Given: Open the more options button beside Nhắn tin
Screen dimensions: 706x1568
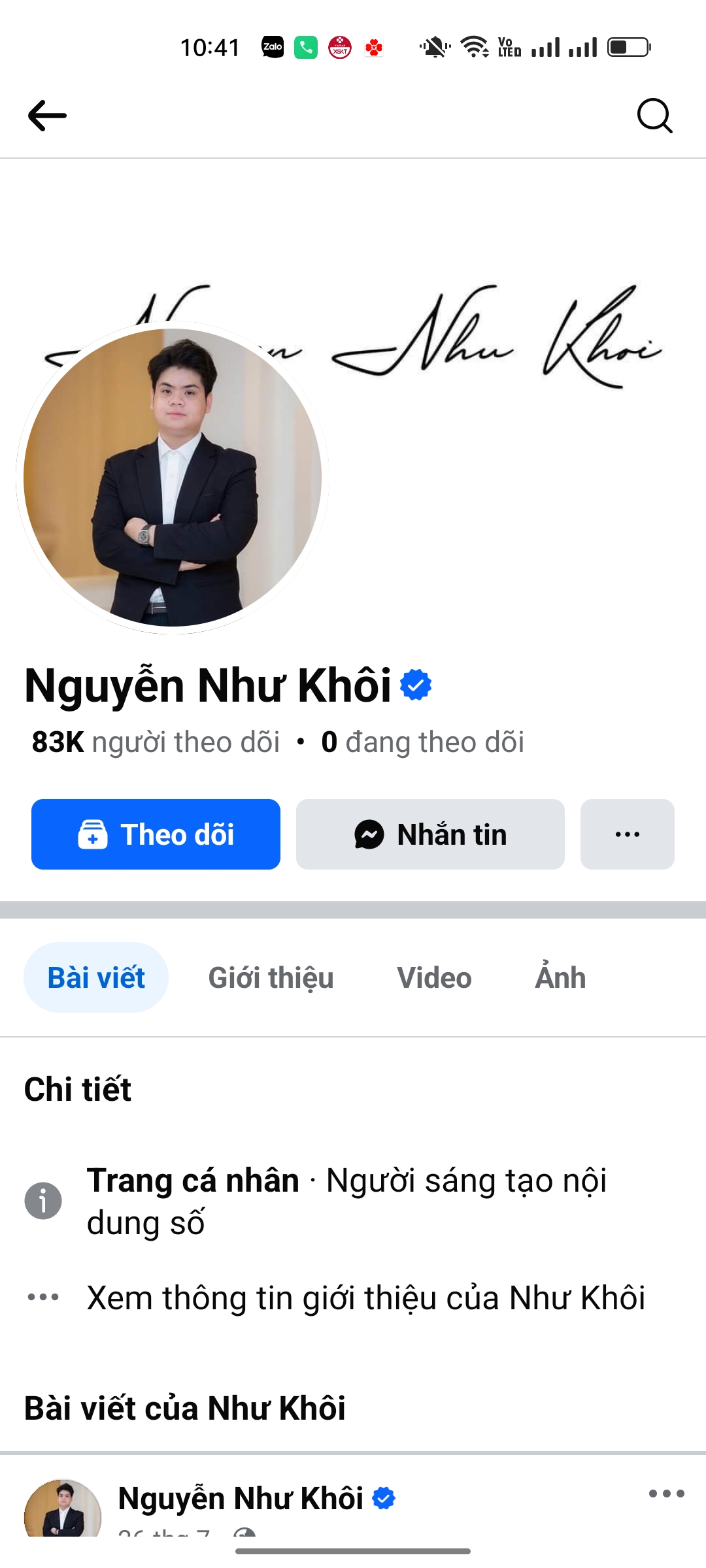Looking at the screenshot, I should point(627,834).
